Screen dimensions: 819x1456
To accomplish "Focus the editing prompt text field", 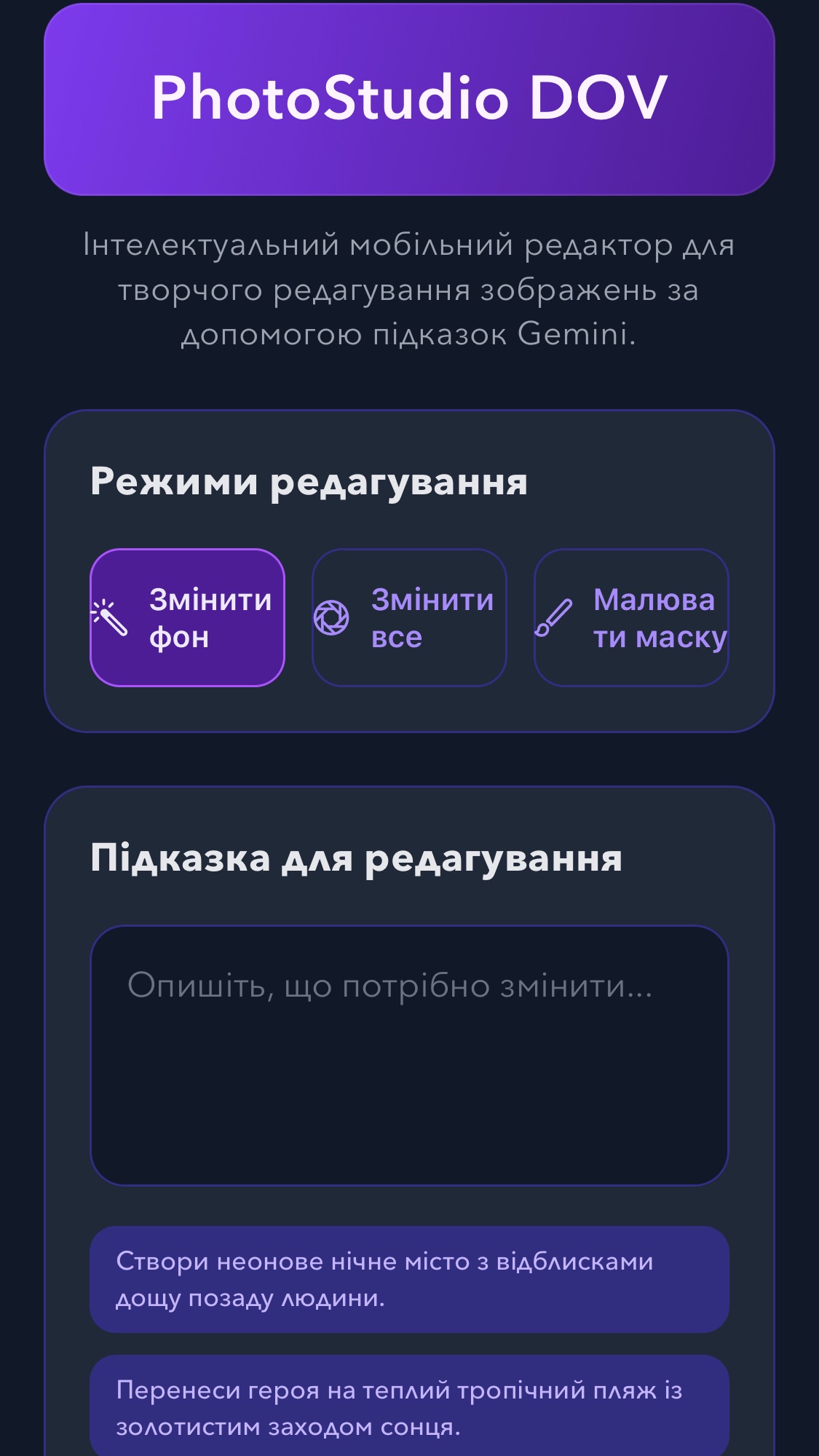I will click(x=409, y=1055).
